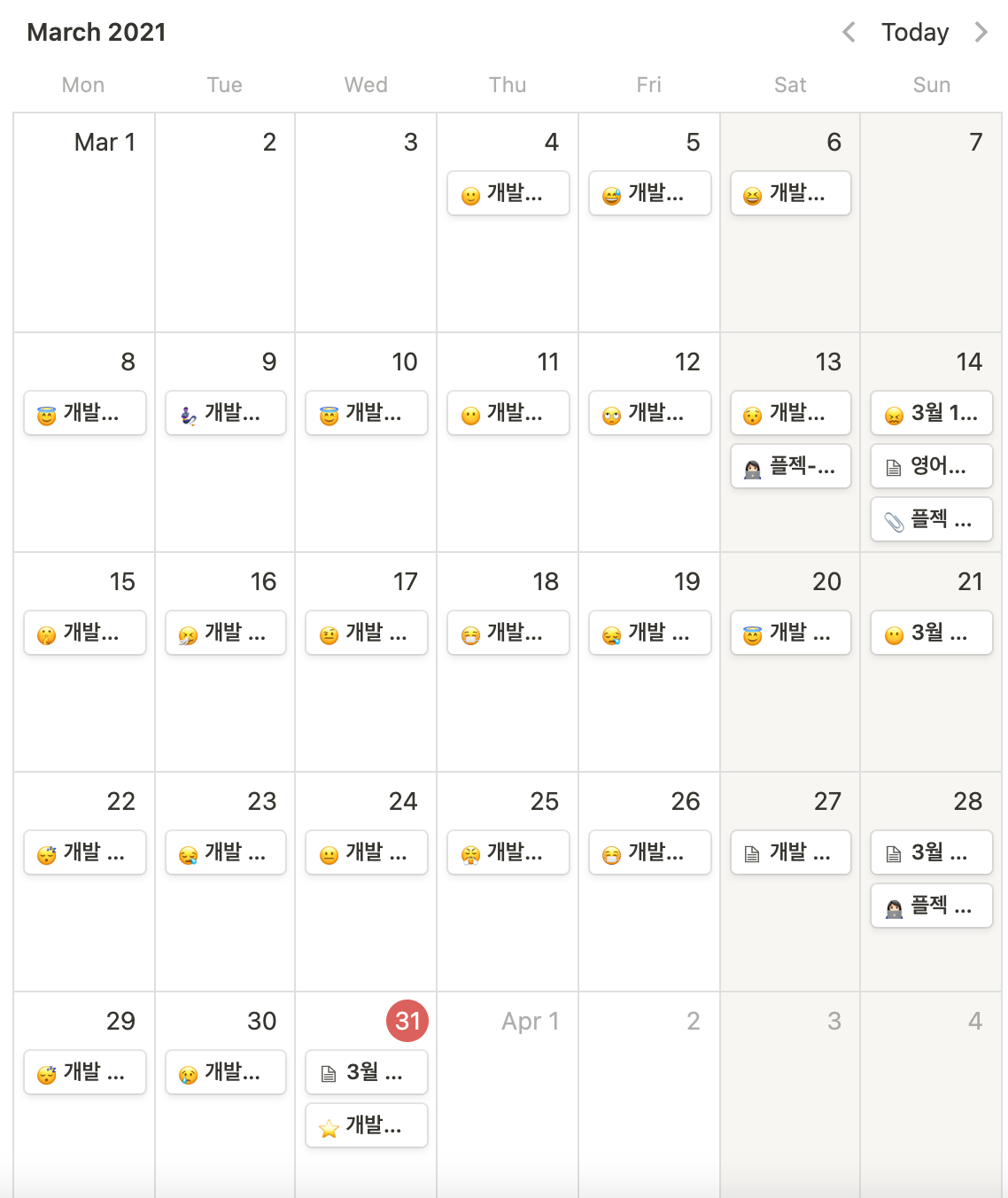Click the paperclip icon on March 14 플젝 entry
The image size is (1008, 1198).
pos(892,519)
